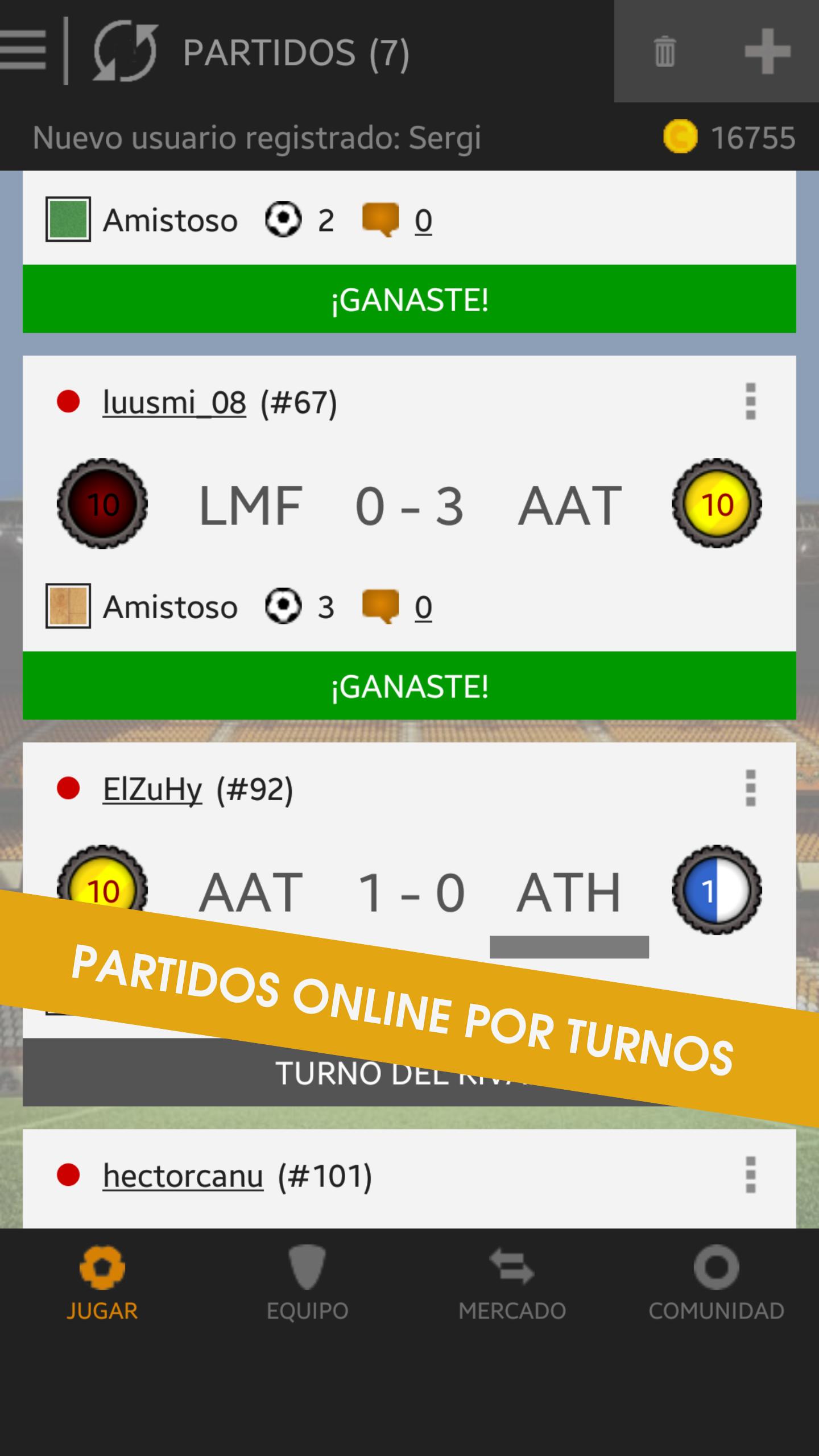Open overflow menu for ElZuHy match

[x=750, y=788]
